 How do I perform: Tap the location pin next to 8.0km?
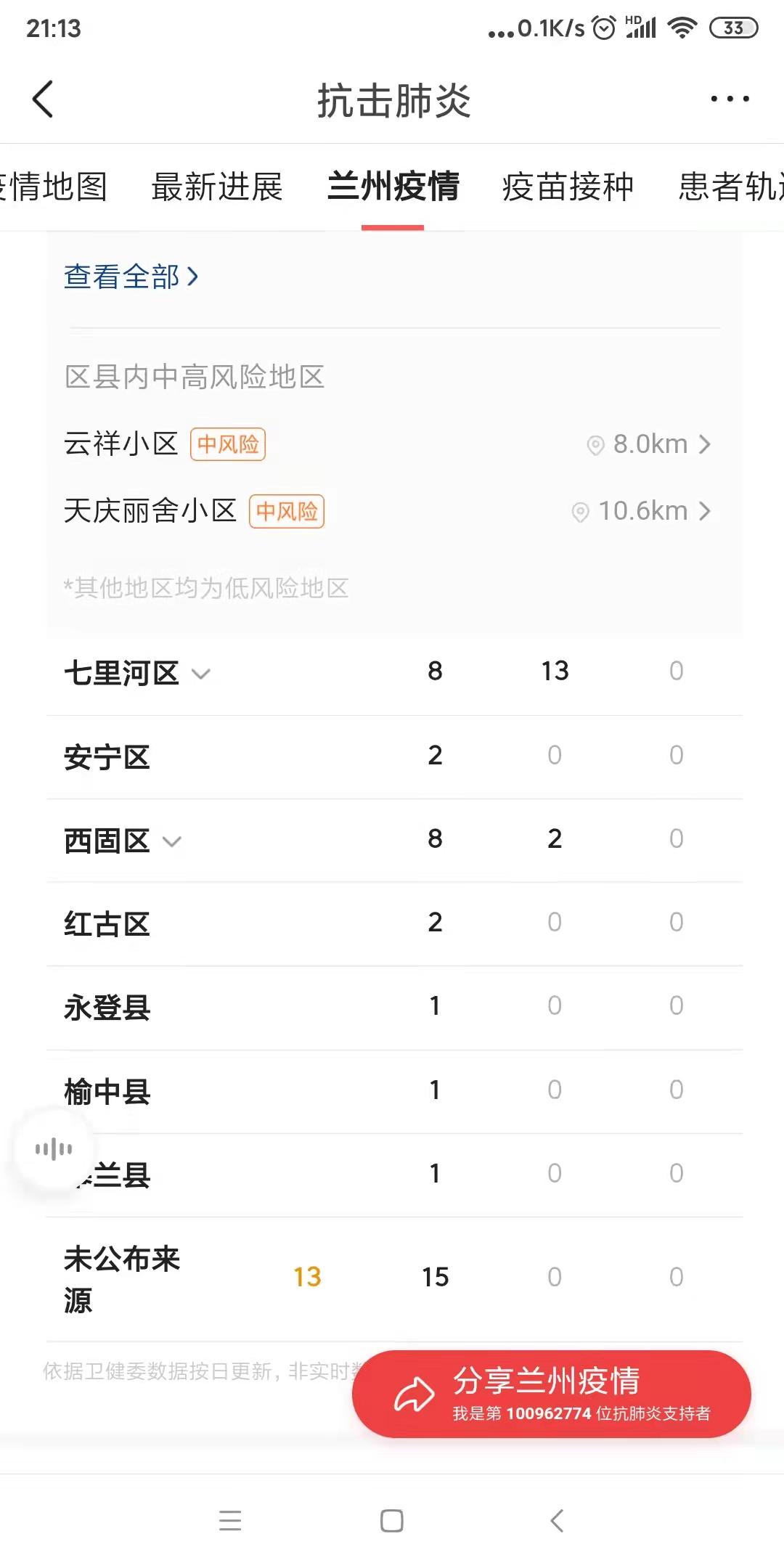(595, 444)
